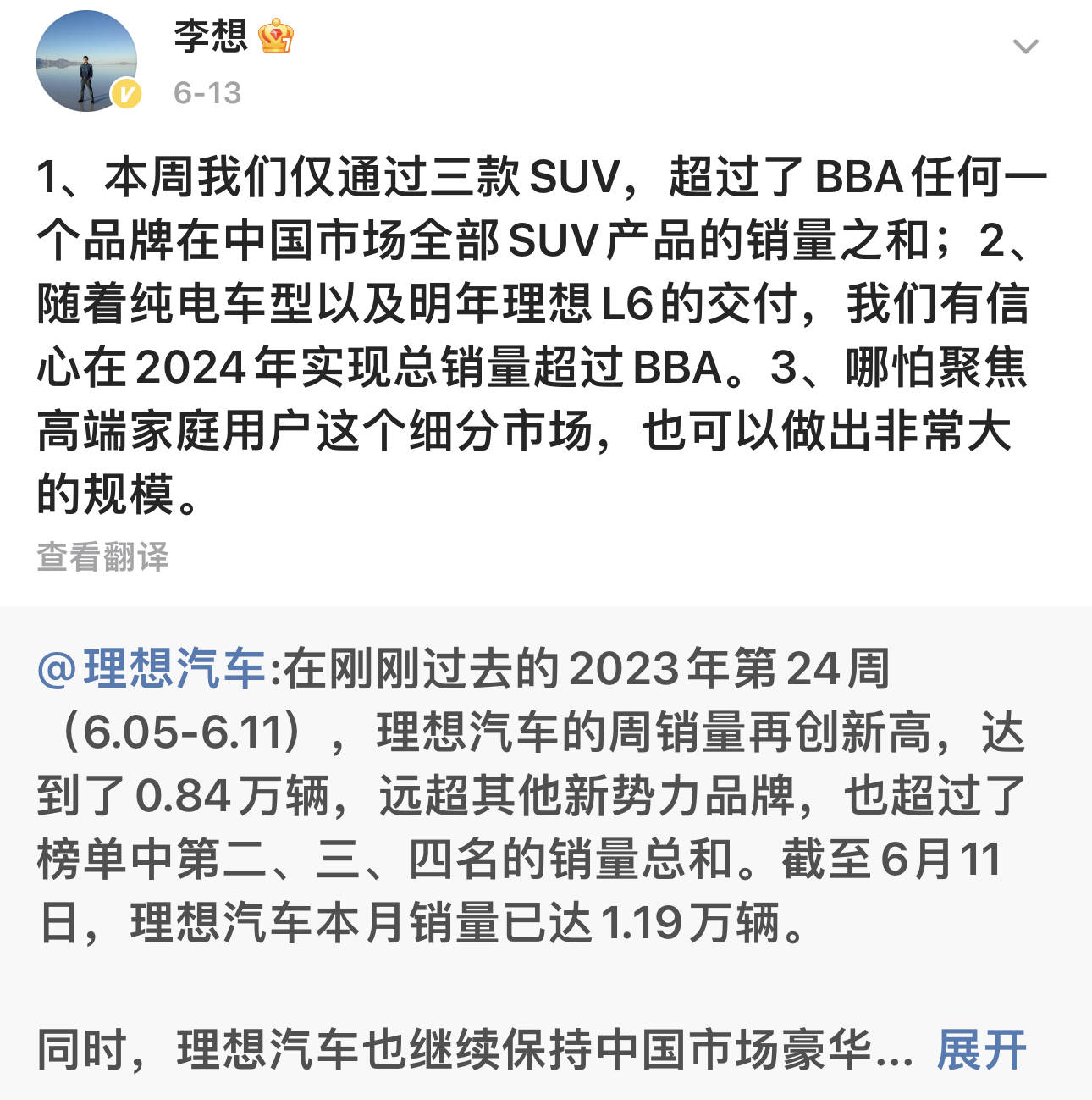Open the @理想汽车 mention link
This screenshot has width=1092, height=1100.
[x=152, y=668]
